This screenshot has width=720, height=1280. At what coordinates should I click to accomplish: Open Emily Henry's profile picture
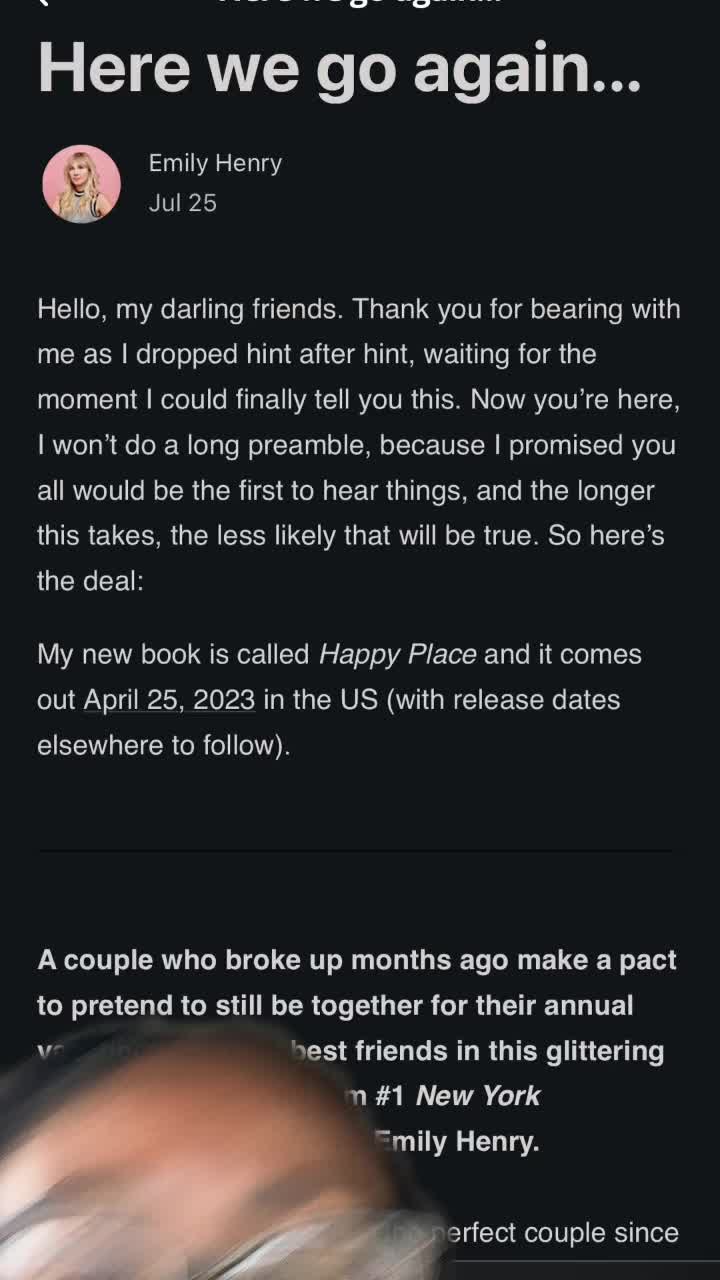(x=81, y=183)
